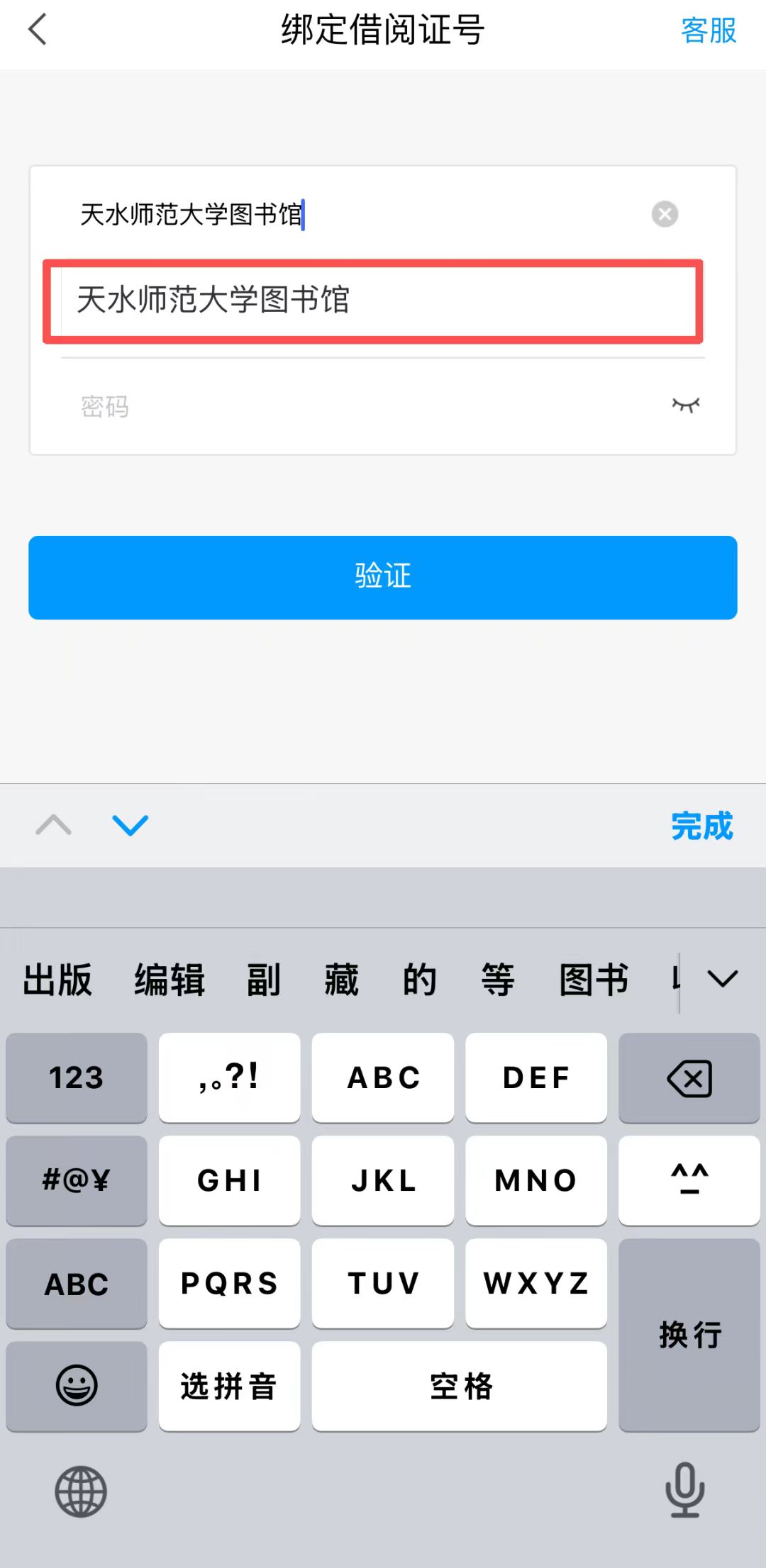Clear the library name field
Viewport: 766px width, 1568px height.
coord(665,214)
